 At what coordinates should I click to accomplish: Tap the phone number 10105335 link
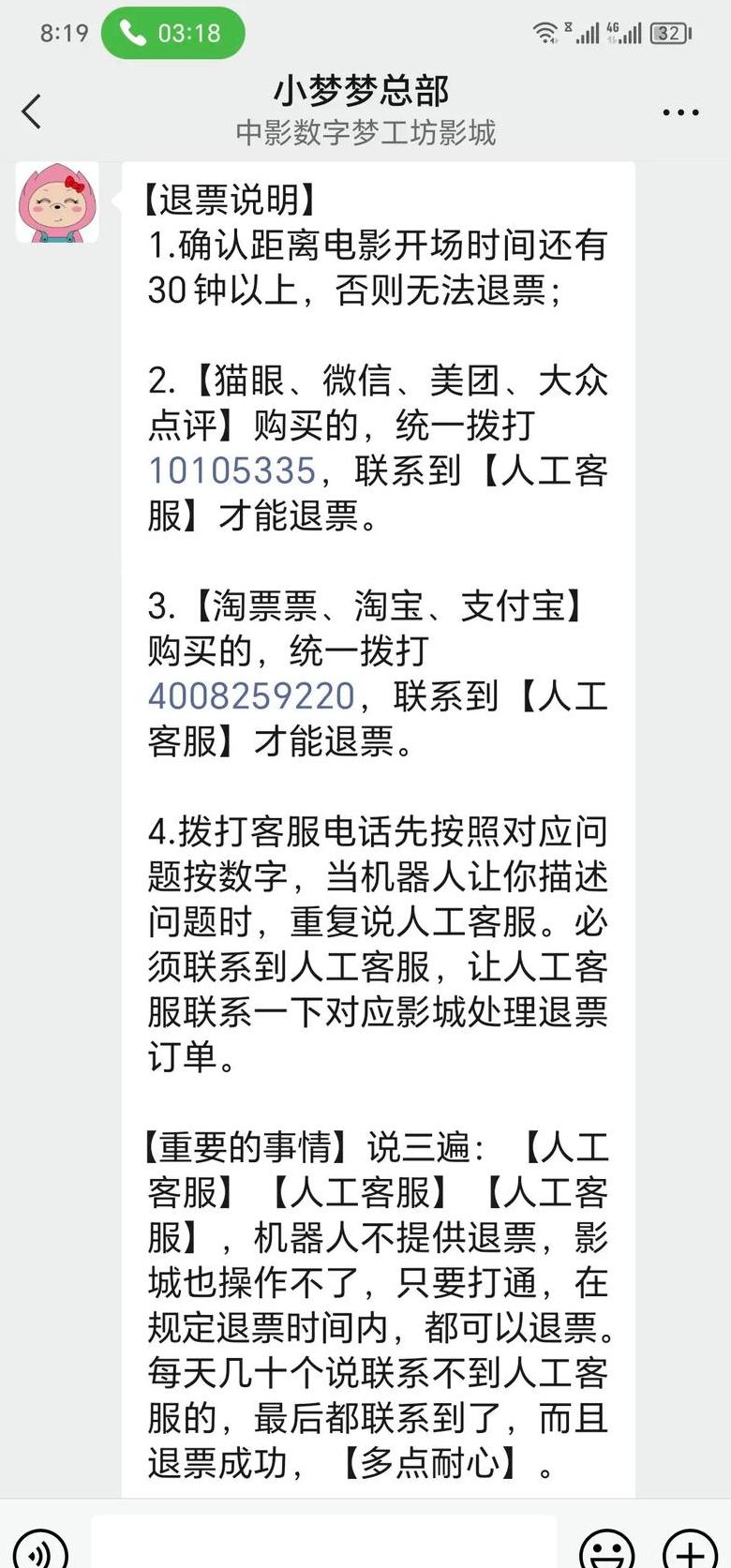tap(232, 470)
